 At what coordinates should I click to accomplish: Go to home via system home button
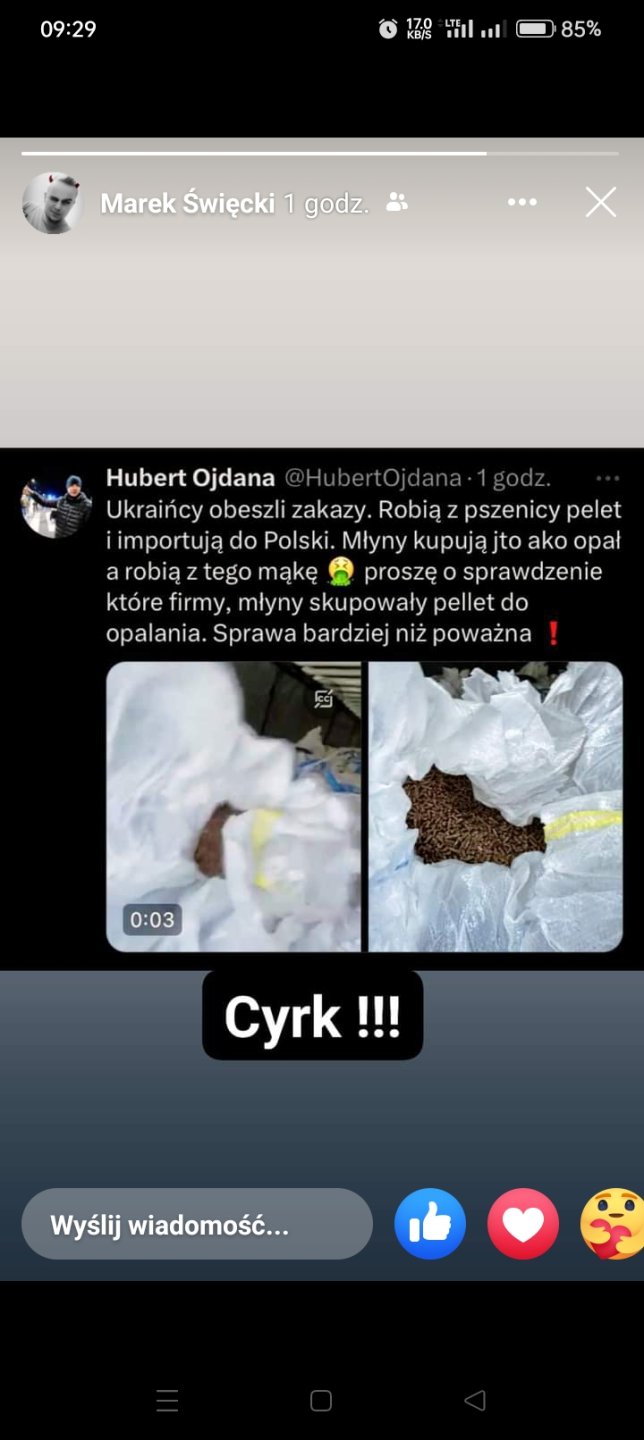click(321, 1401)
